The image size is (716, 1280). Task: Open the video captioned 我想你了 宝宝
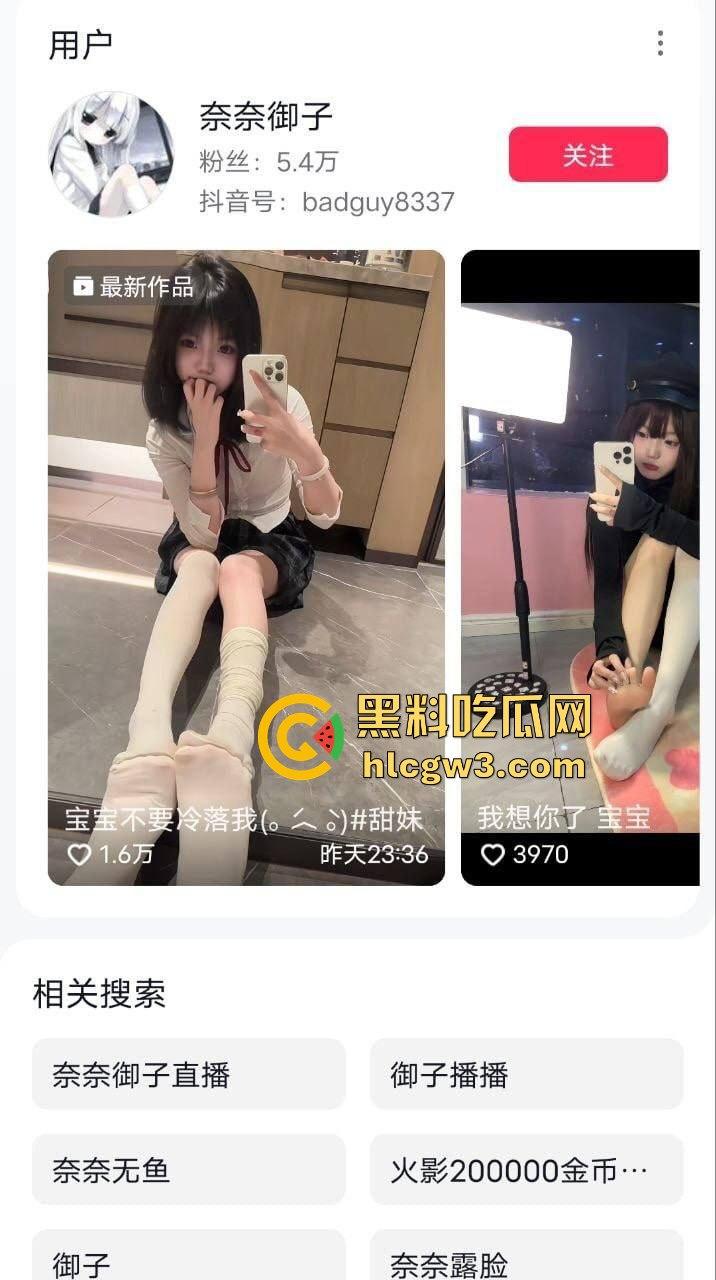coord(580,567)
